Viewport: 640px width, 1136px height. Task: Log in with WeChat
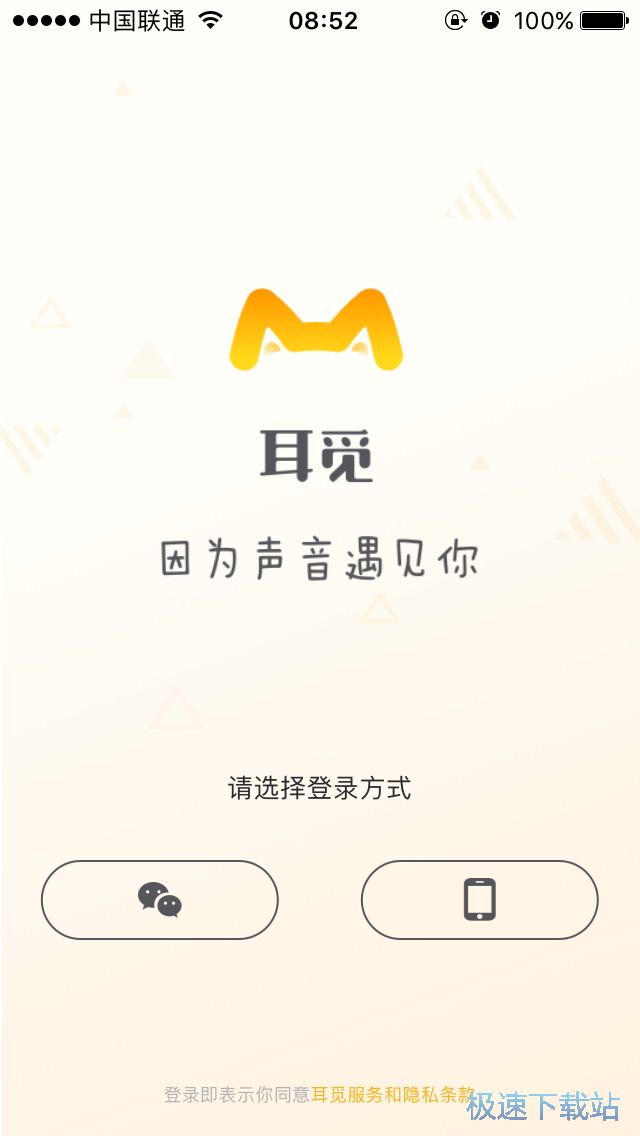pyautogui.click(x=160, y=900)
